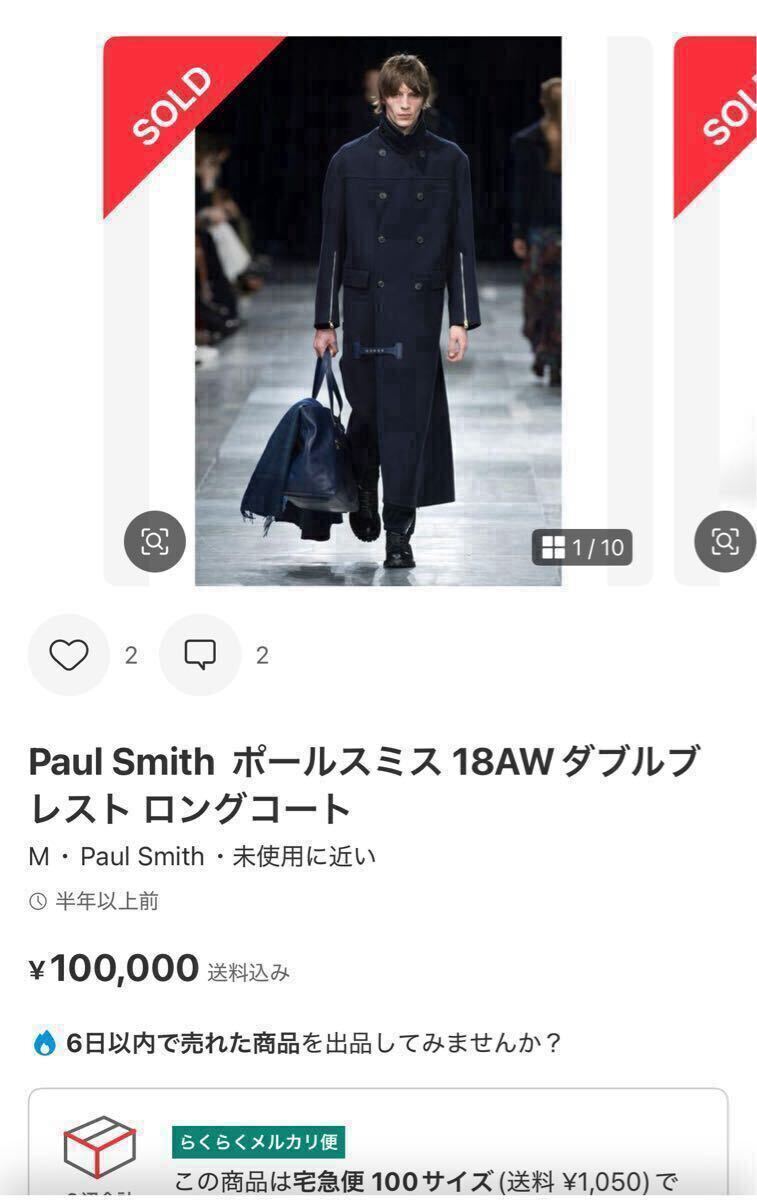757x1200 pixels.
Task: Open the comments on this listing
Action: [200, 655]
